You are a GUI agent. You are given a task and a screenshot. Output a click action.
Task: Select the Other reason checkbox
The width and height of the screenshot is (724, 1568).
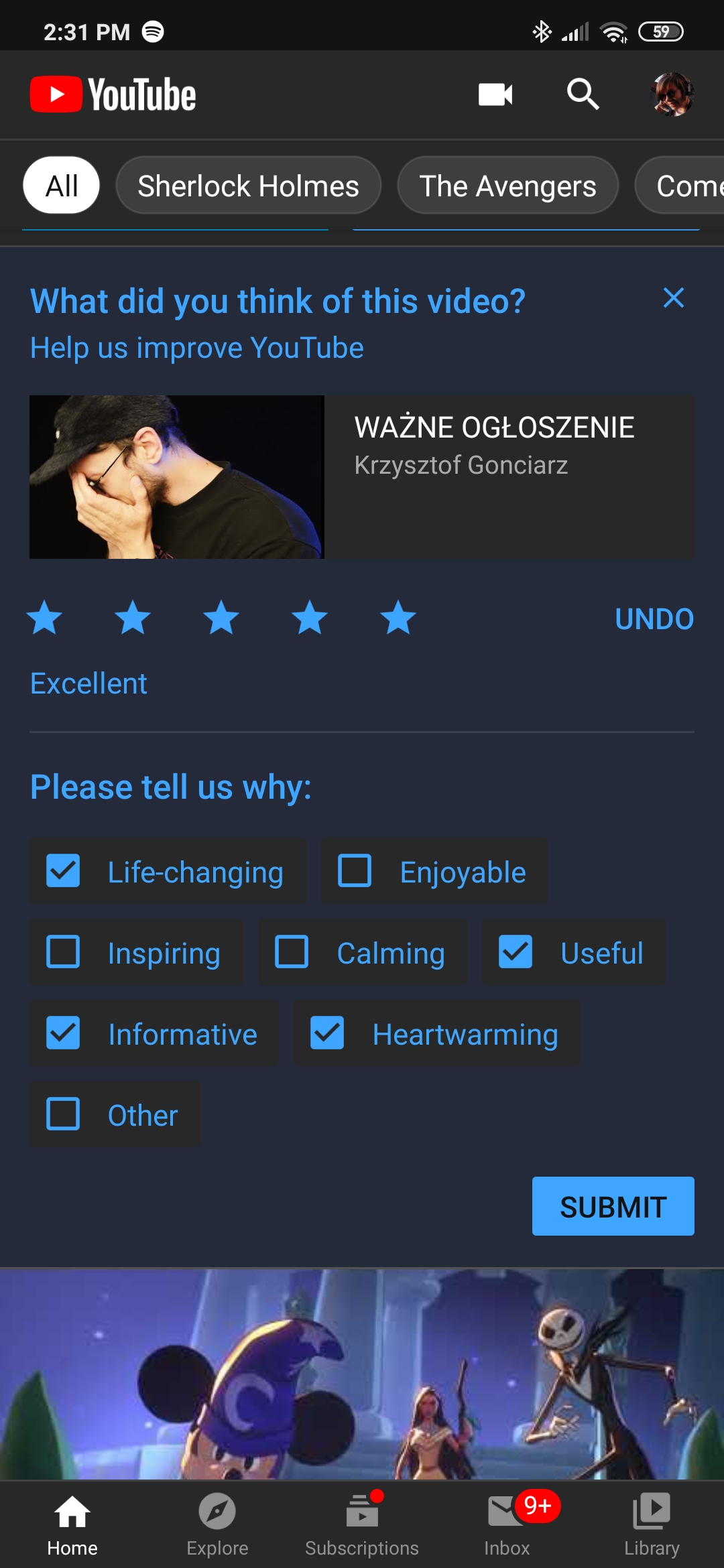click(63, 1114)
